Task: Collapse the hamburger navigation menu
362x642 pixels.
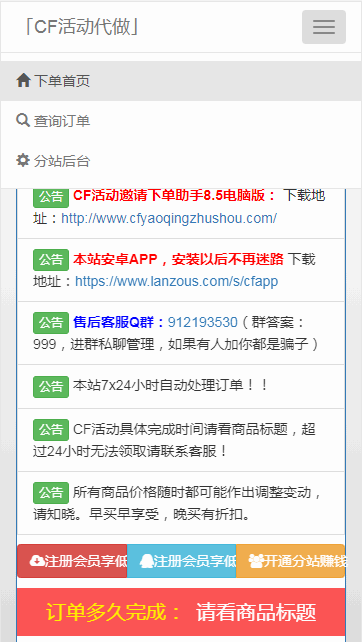Action: click(x=324, y=27)
